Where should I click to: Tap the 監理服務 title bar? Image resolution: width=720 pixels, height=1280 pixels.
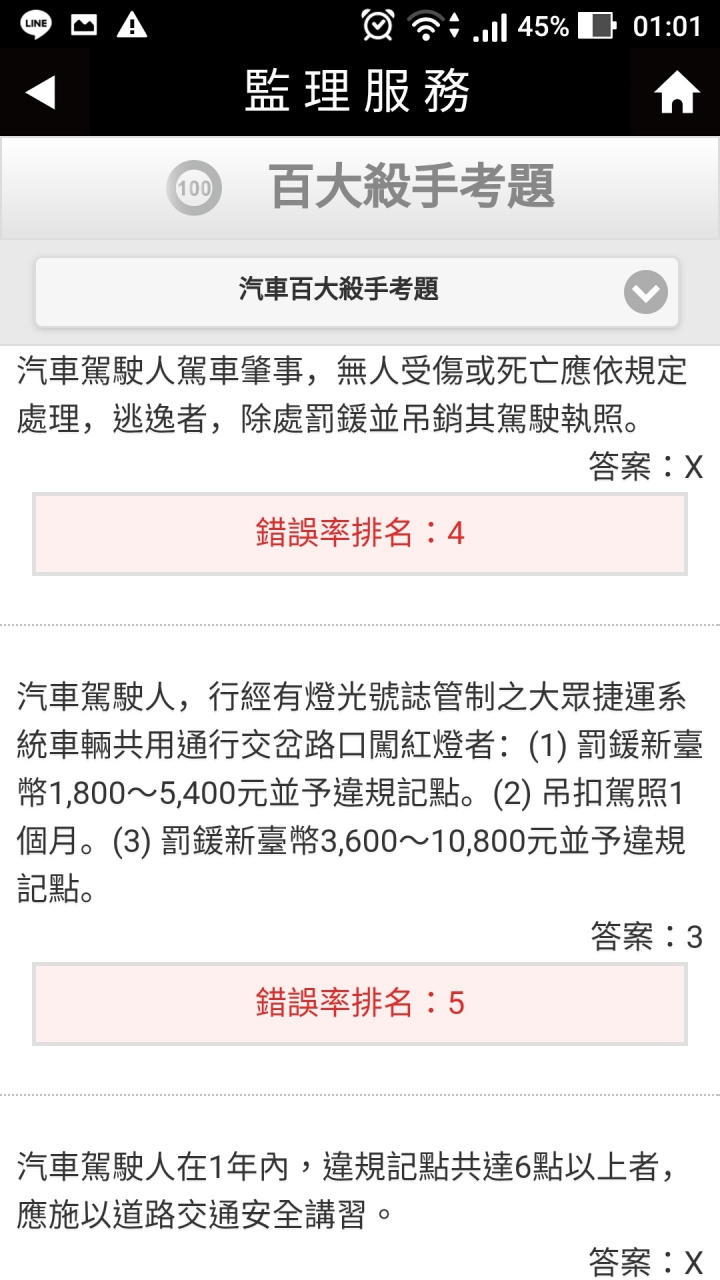click(x=360, y=91)
